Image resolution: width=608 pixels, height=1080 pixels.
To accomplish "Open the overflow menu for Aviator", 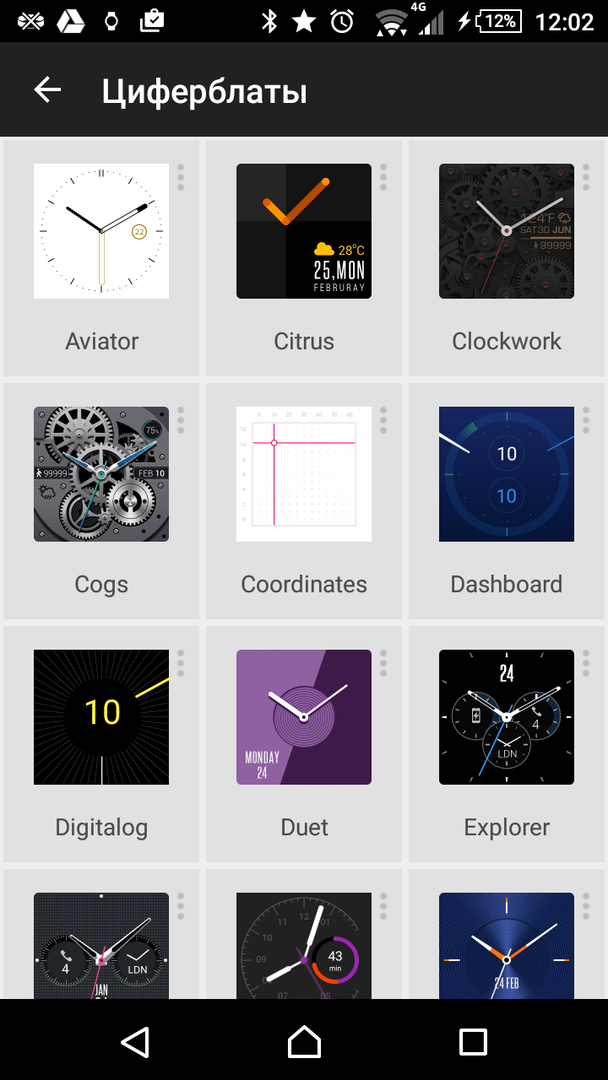I will click(x=181, y=177).
